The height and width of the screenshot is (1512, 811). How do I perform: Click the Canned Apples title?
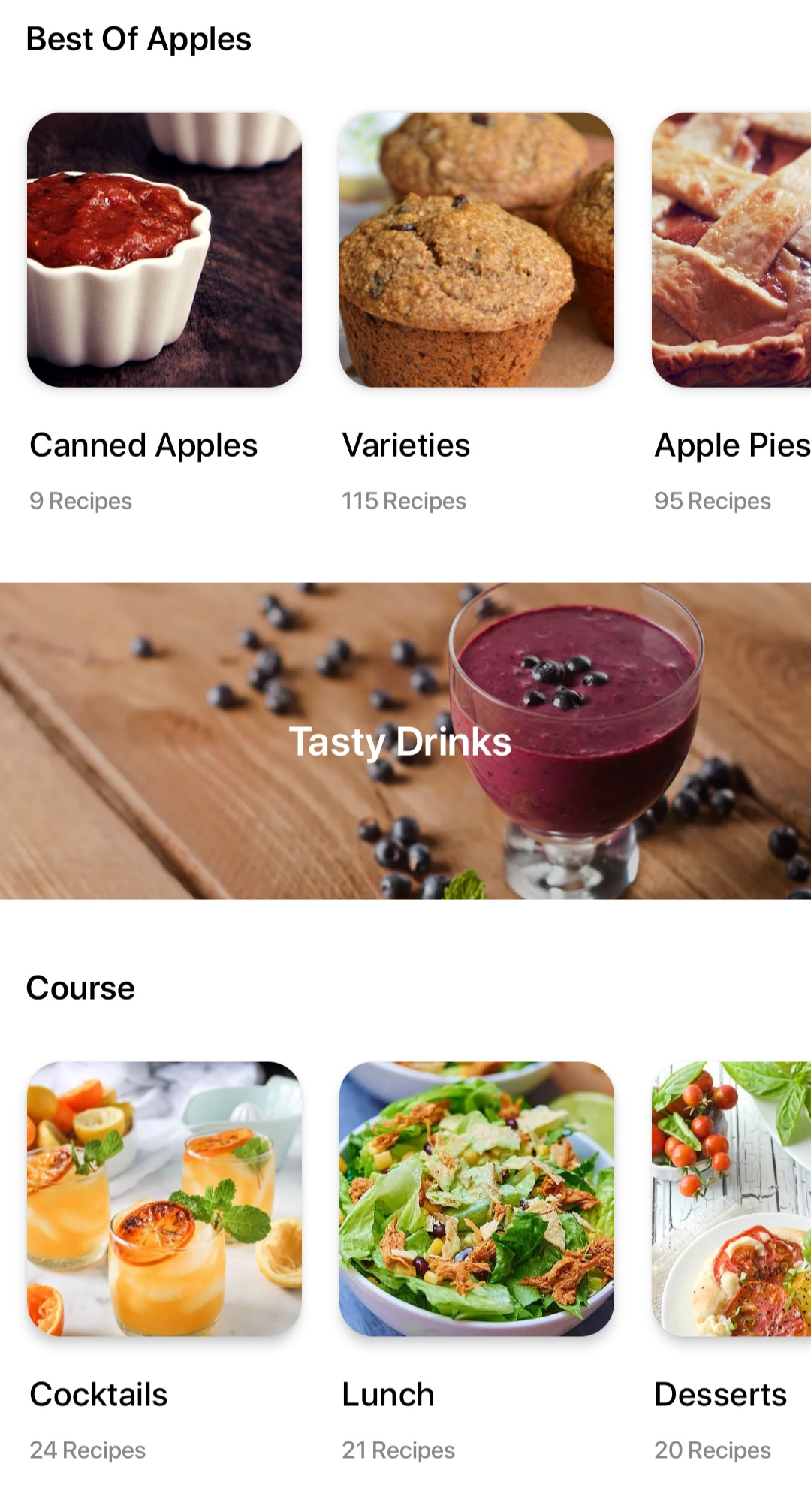click(143, 445)
